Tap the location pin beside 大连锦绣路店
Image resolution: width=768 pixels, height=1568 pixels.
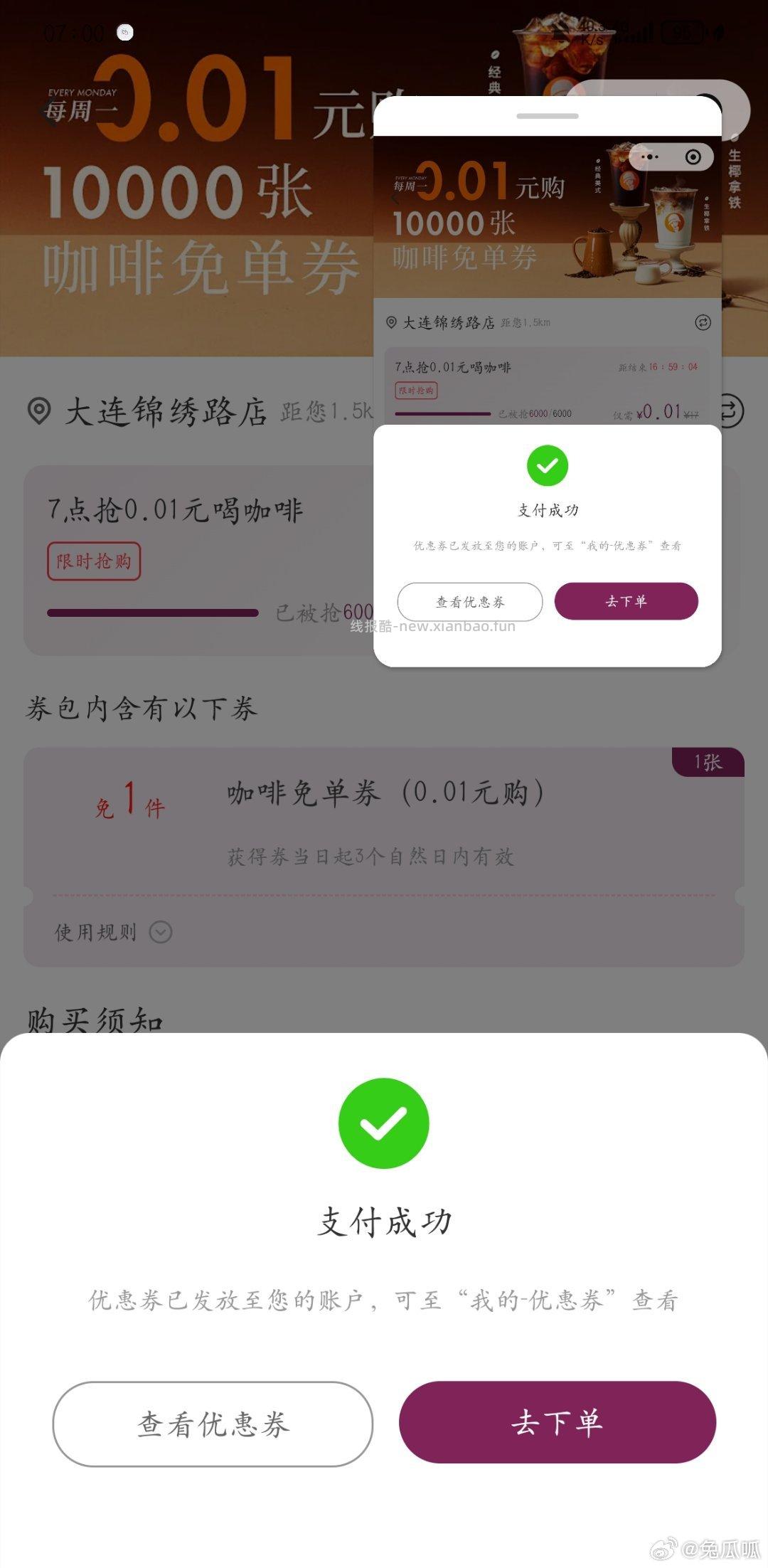click(x=41, y=409)
